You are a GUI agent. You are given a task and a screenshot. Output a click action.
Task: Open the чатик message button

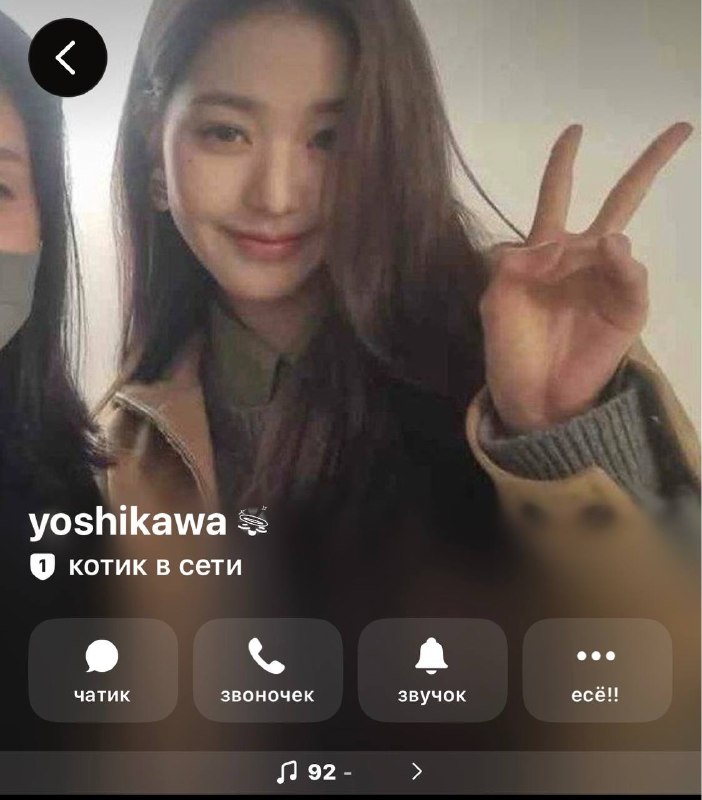103,670
